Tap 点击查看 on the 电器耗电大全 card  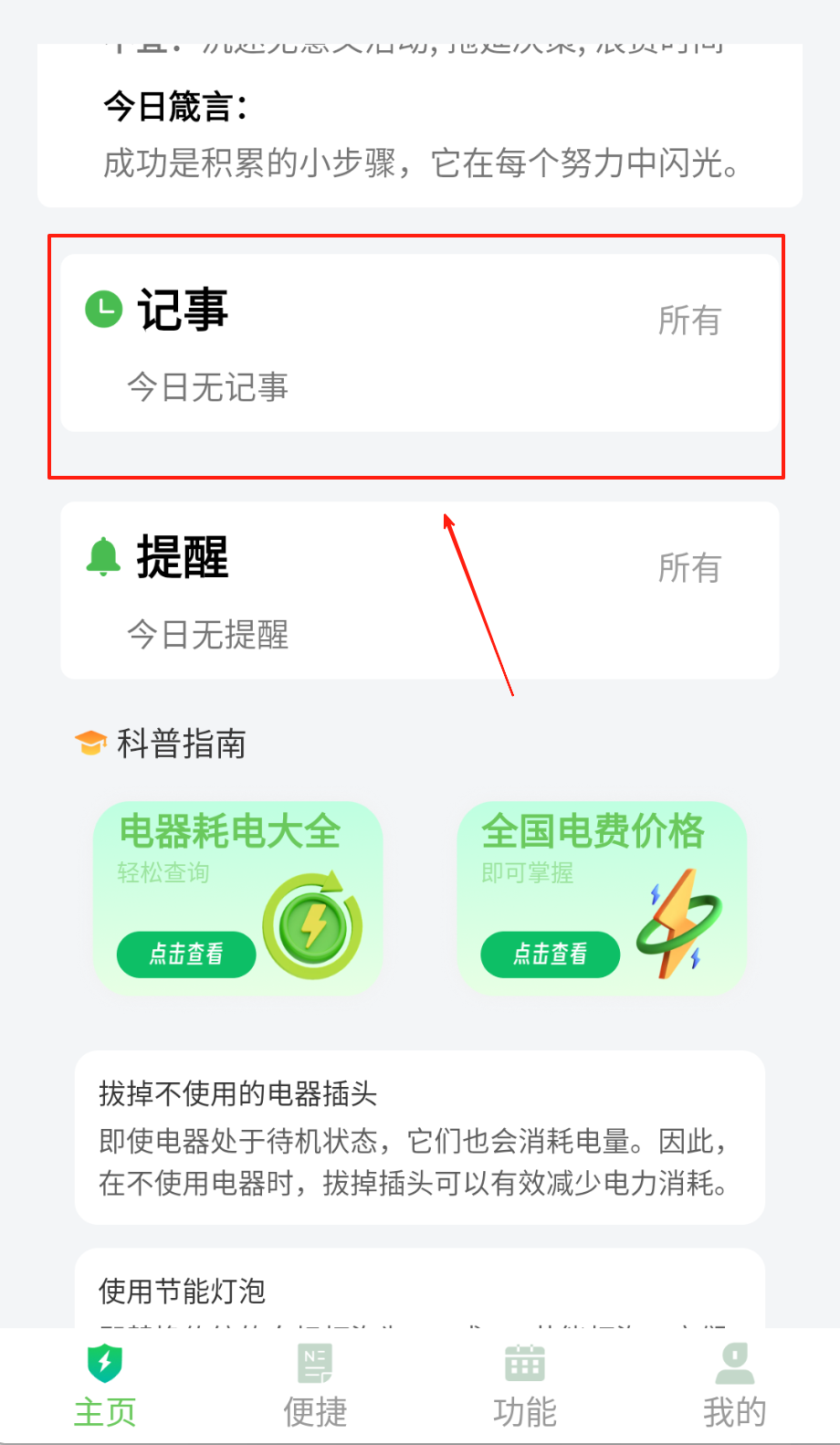coord(186,954)
